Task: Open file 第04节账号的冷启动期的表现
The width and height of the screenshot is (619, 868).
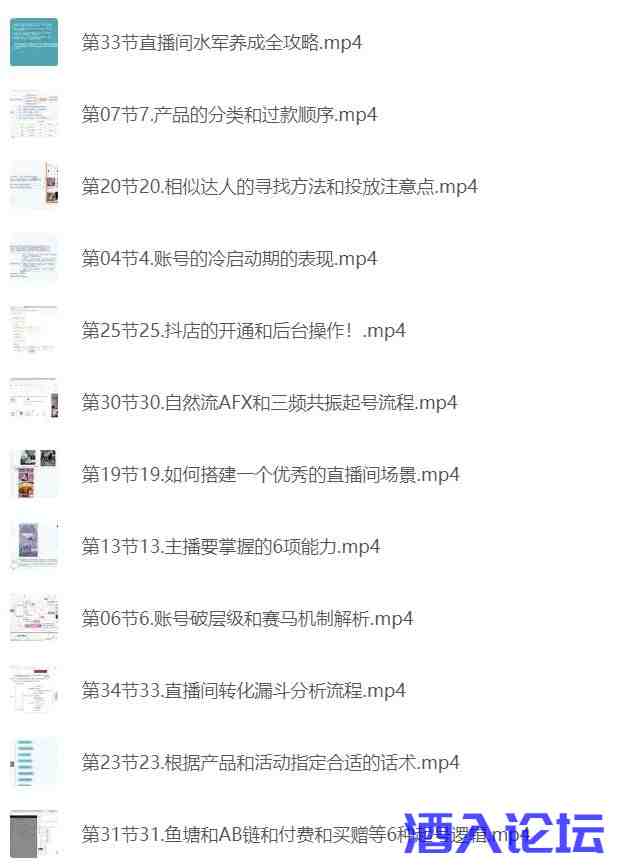Action: point(229,259)
